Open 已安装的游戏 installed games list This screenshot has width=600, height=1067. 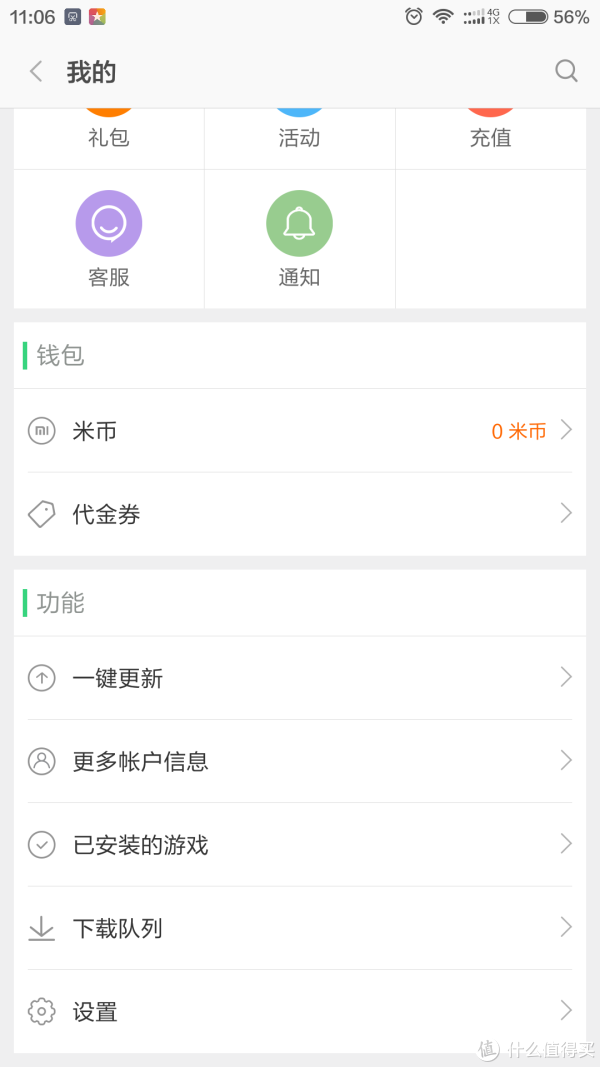[x=300, y=844]
